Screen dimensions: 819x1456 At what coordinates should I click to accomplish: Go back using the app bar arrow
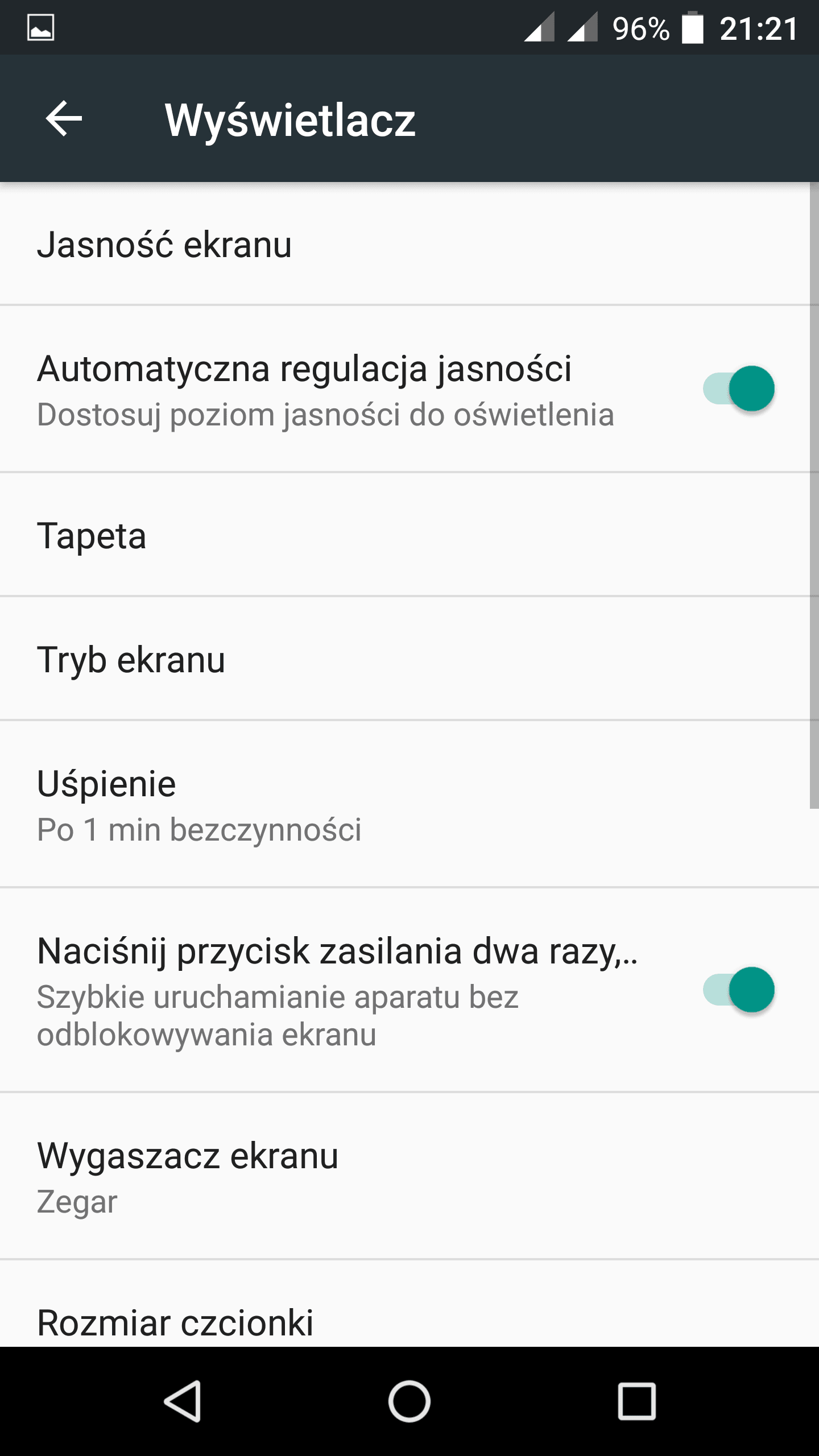64,119
